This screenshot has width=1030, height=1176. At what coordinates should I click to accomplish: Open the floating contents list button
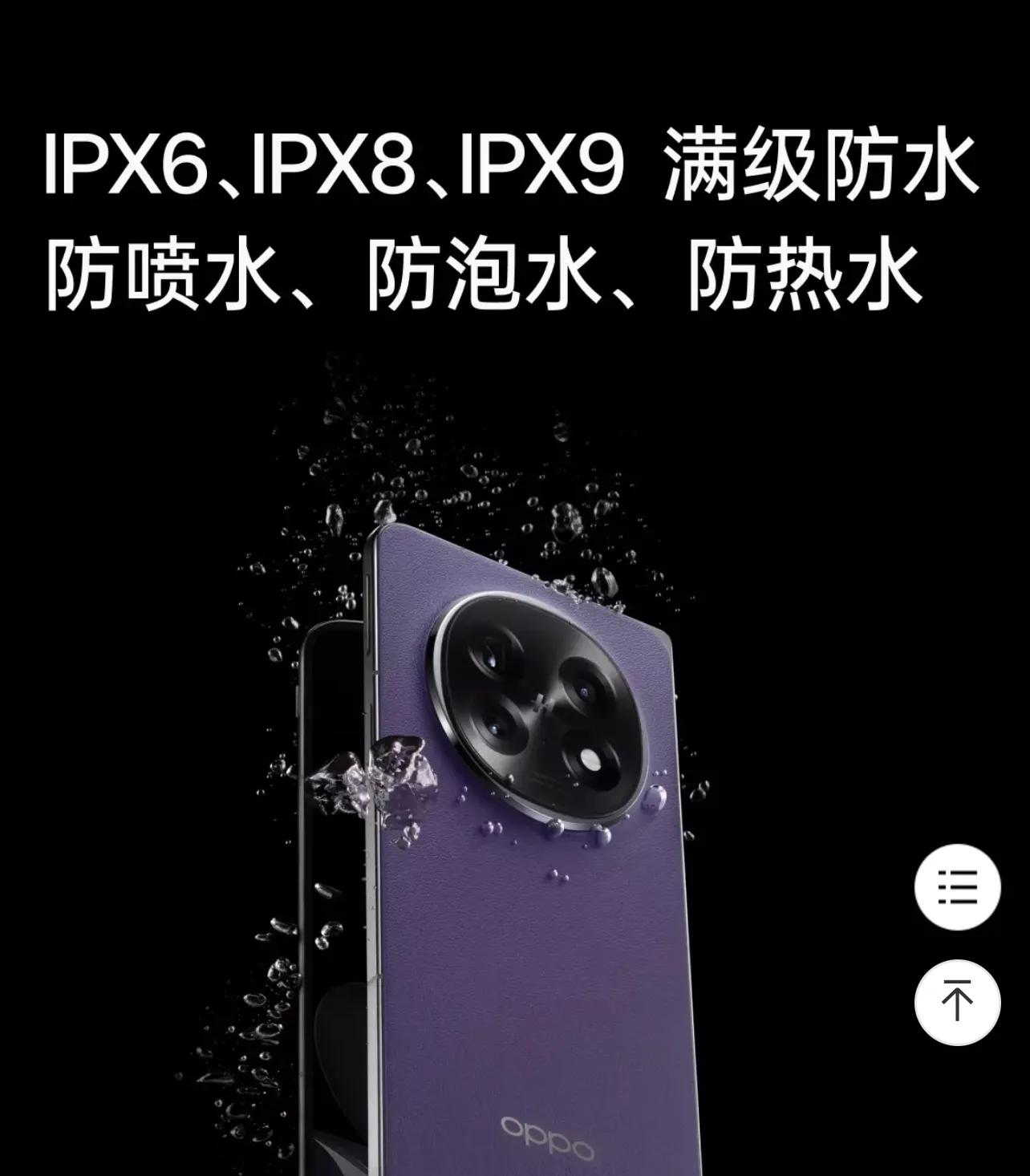[x=957, y=887]
